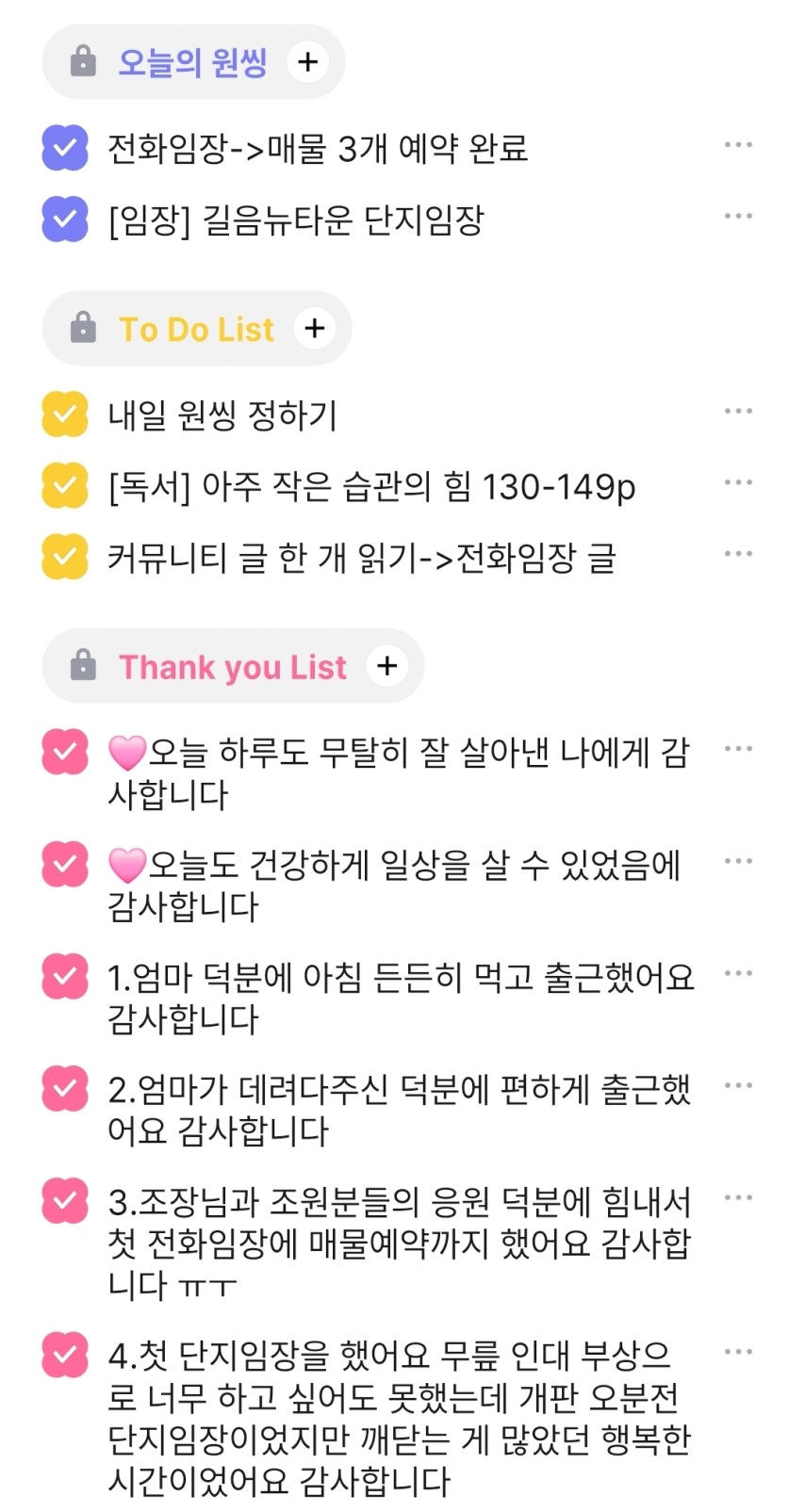Uncheck 내일 원씽 정하기
This screenshot has height=1512, width=805.
pyautogui.click(x=65, y=414)
